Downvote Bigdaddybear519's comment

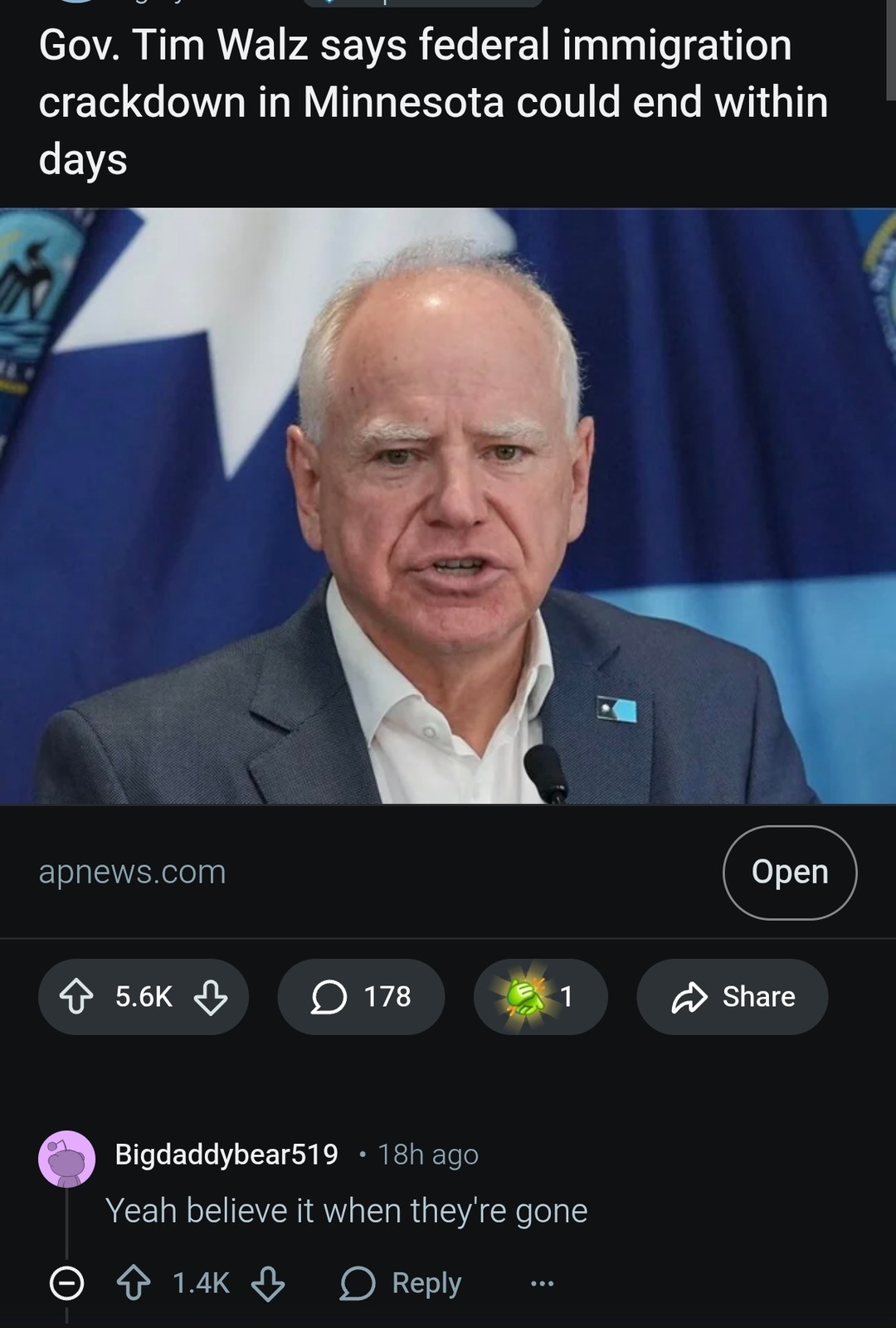point(268,1283)
